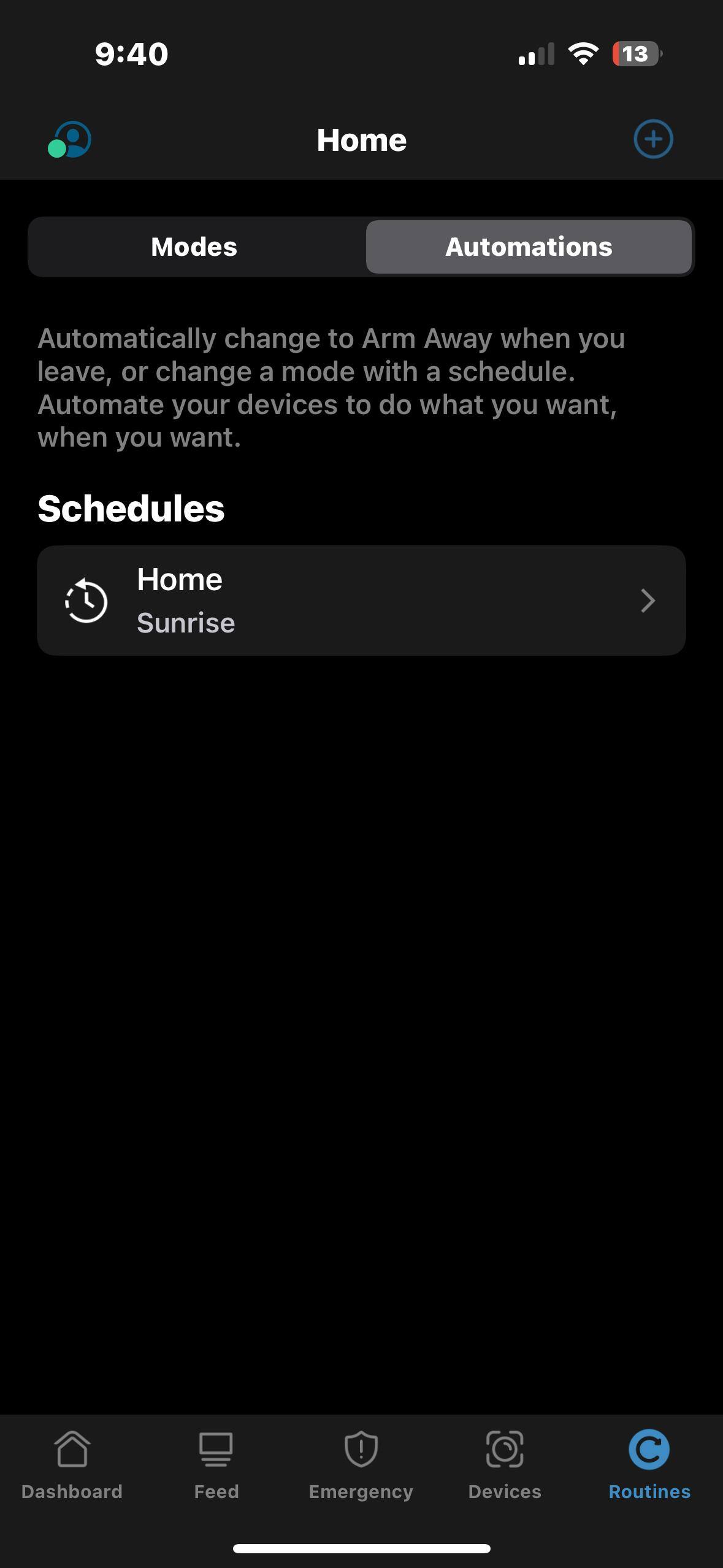Select the Automations segment
The image size is (723, 1568).
click(529, 247)
